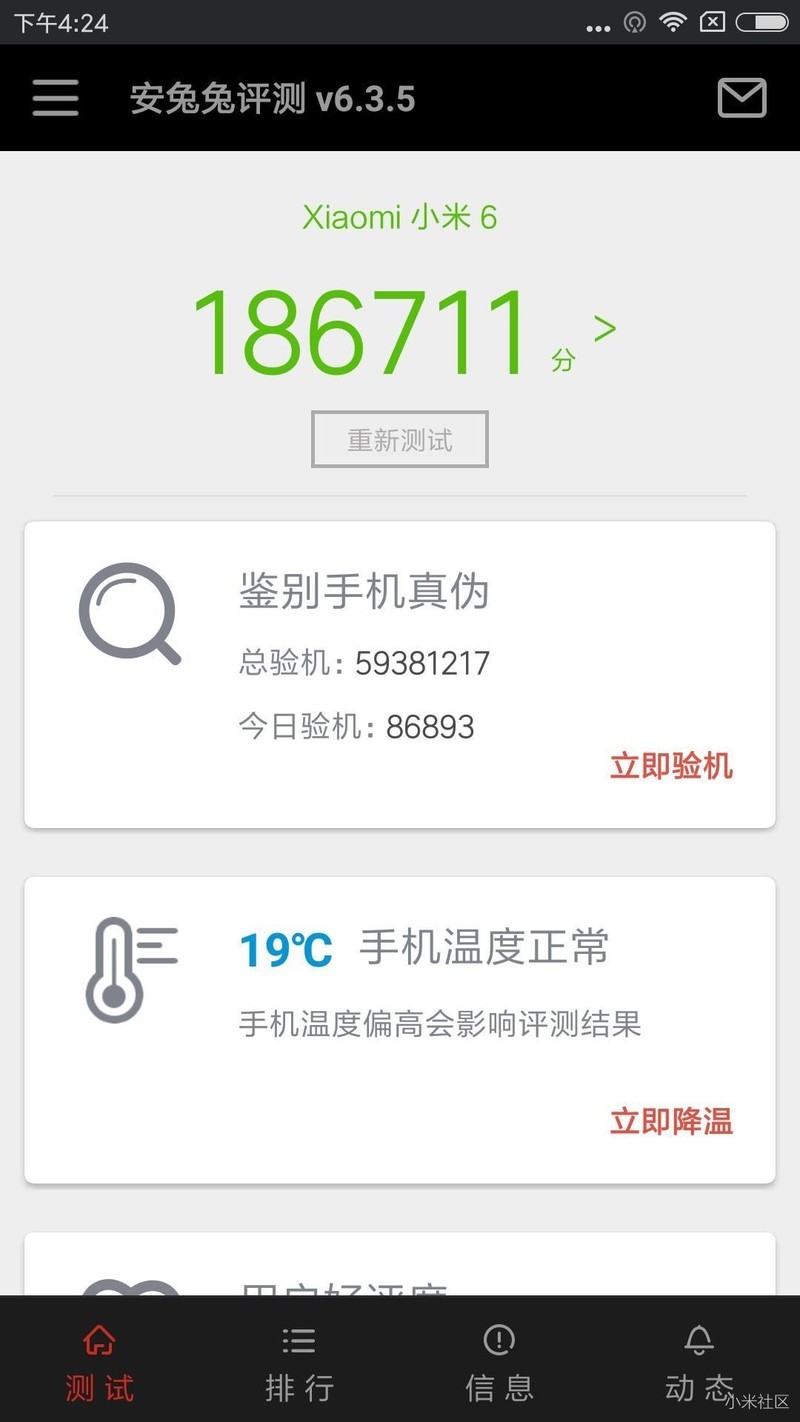Tap the 排行 ranking list icon
This screenshot has height=1422, width=800.
[298, 1340]
